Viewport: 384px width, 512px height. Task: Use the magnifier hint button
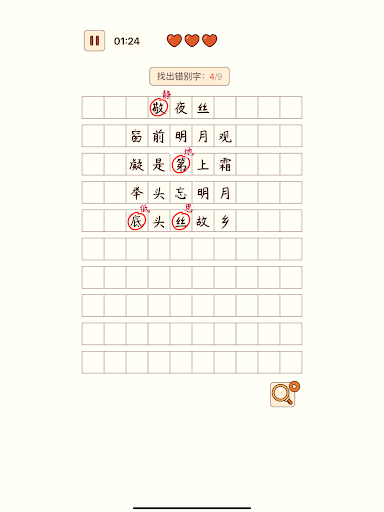283,394
